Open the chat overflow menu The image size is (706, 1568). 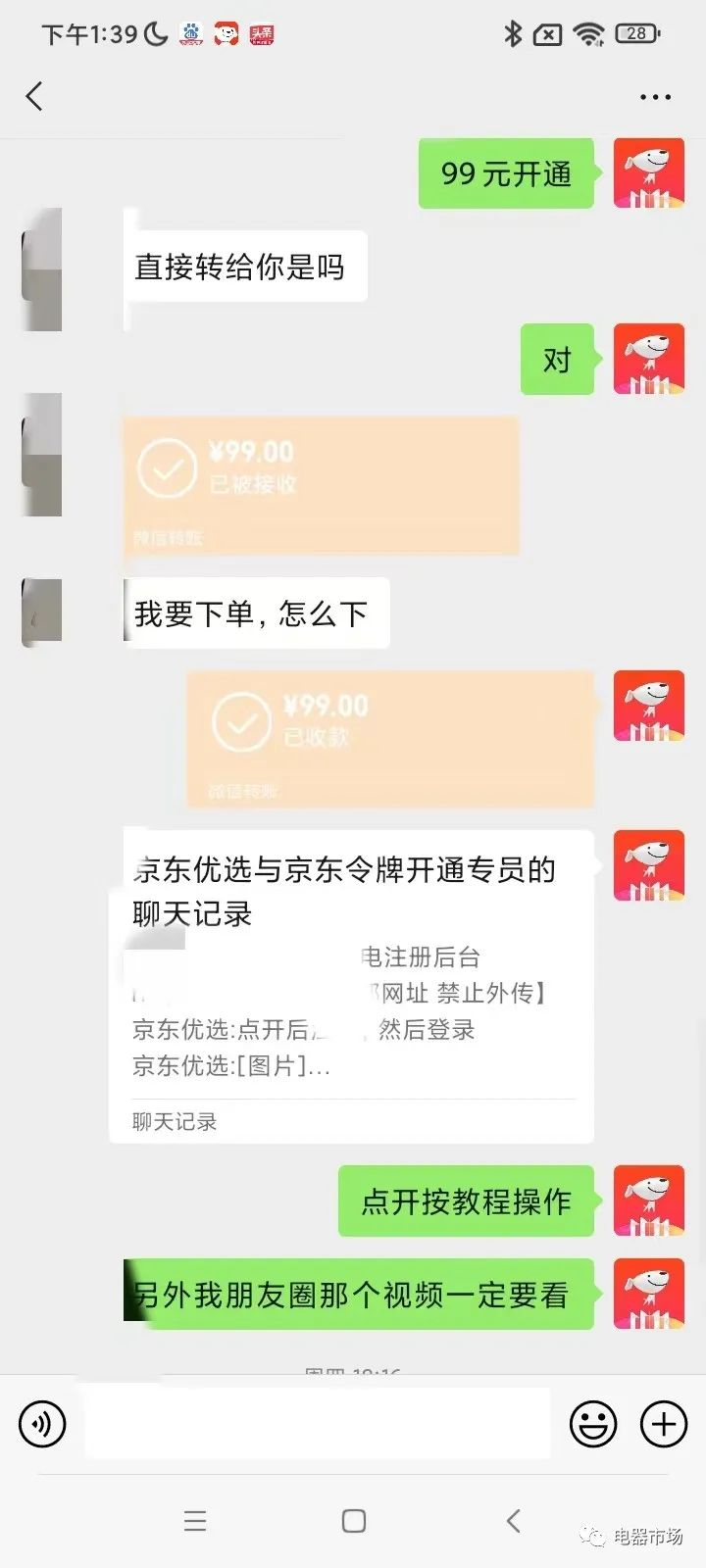tap(655, 97)
